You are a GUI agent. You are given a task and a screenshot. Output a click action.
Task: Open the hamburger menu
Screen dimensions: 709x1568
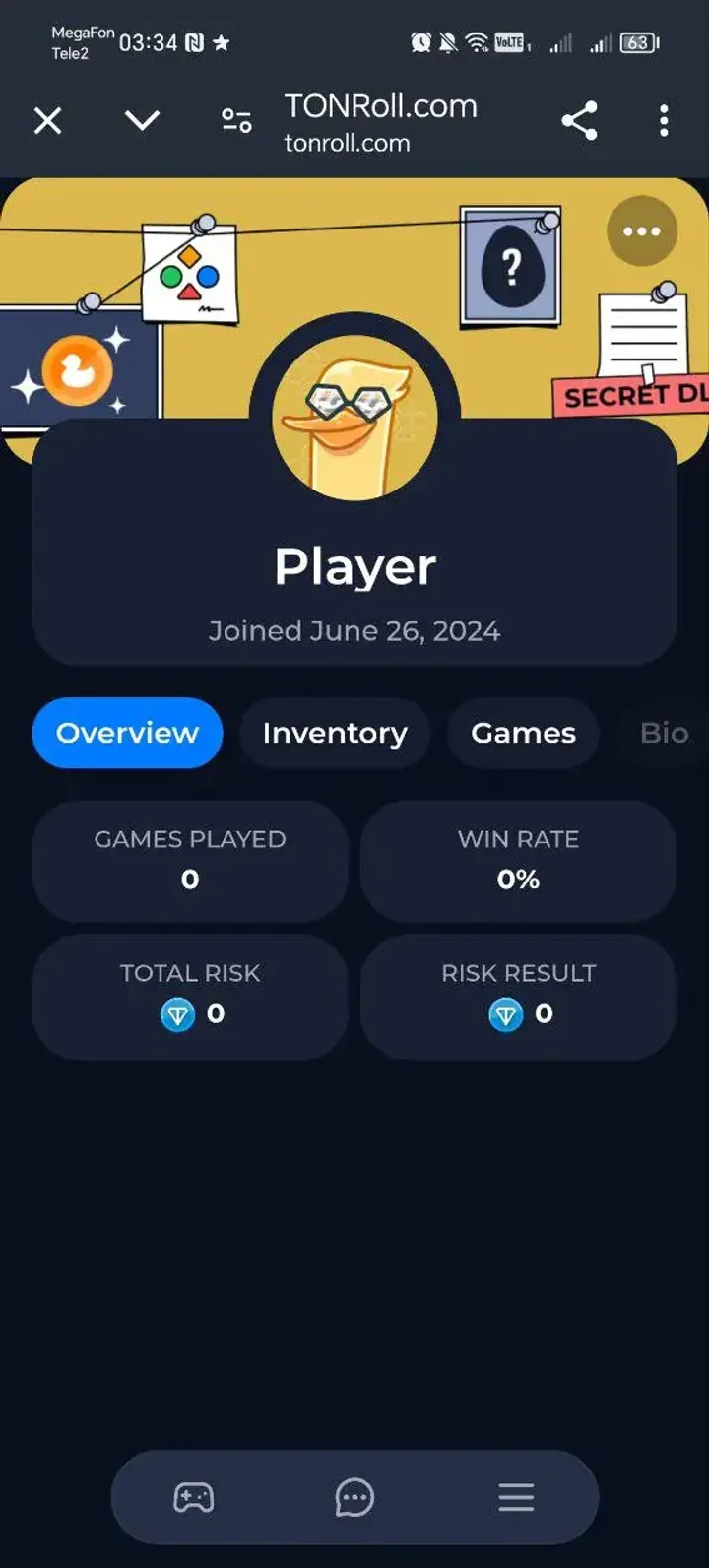pos(516,1498)
